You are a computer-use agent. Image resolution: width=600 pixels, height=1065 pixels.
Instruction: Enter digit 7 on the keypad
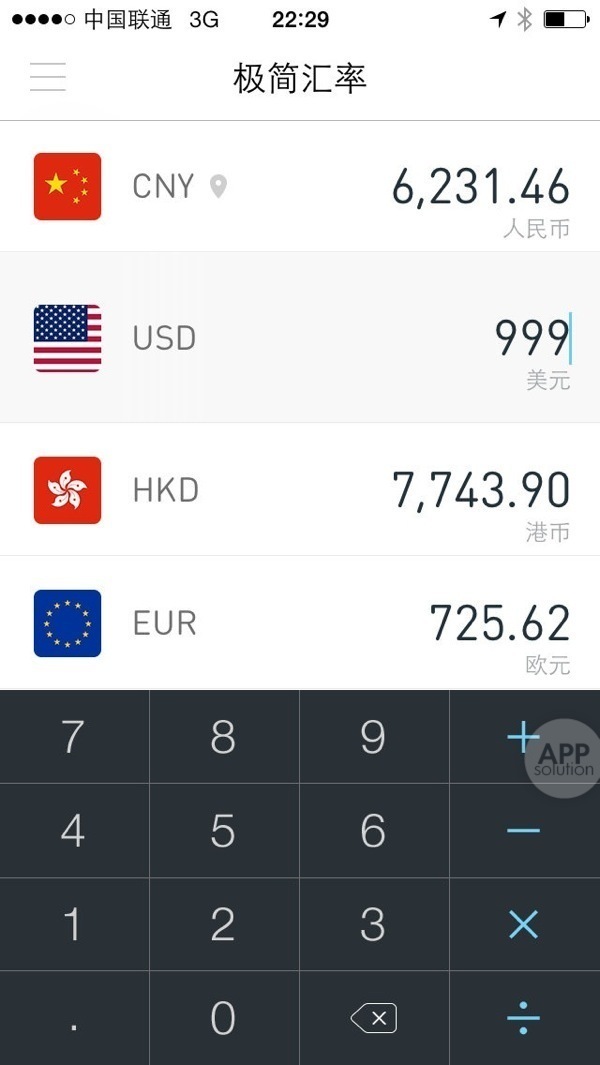(73, 737)
